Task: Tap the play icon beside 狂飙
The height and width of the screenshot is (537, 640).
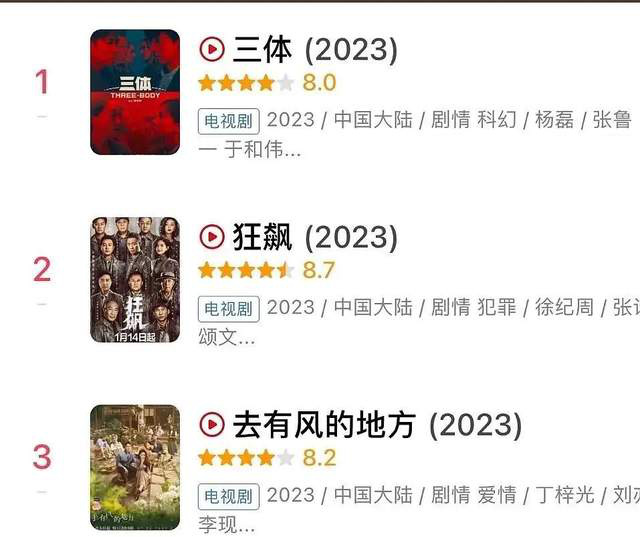Action: (x=212, y=237)
